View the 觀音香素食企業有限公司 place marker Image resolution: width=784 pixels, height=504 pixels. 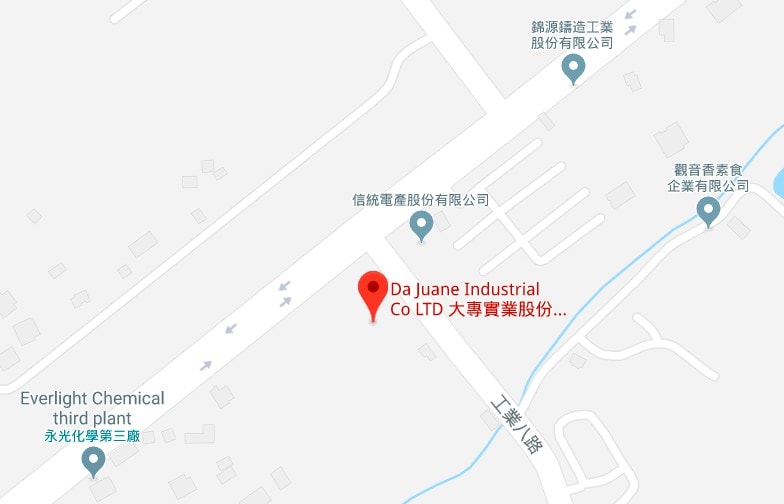click(x=708, y=210)
